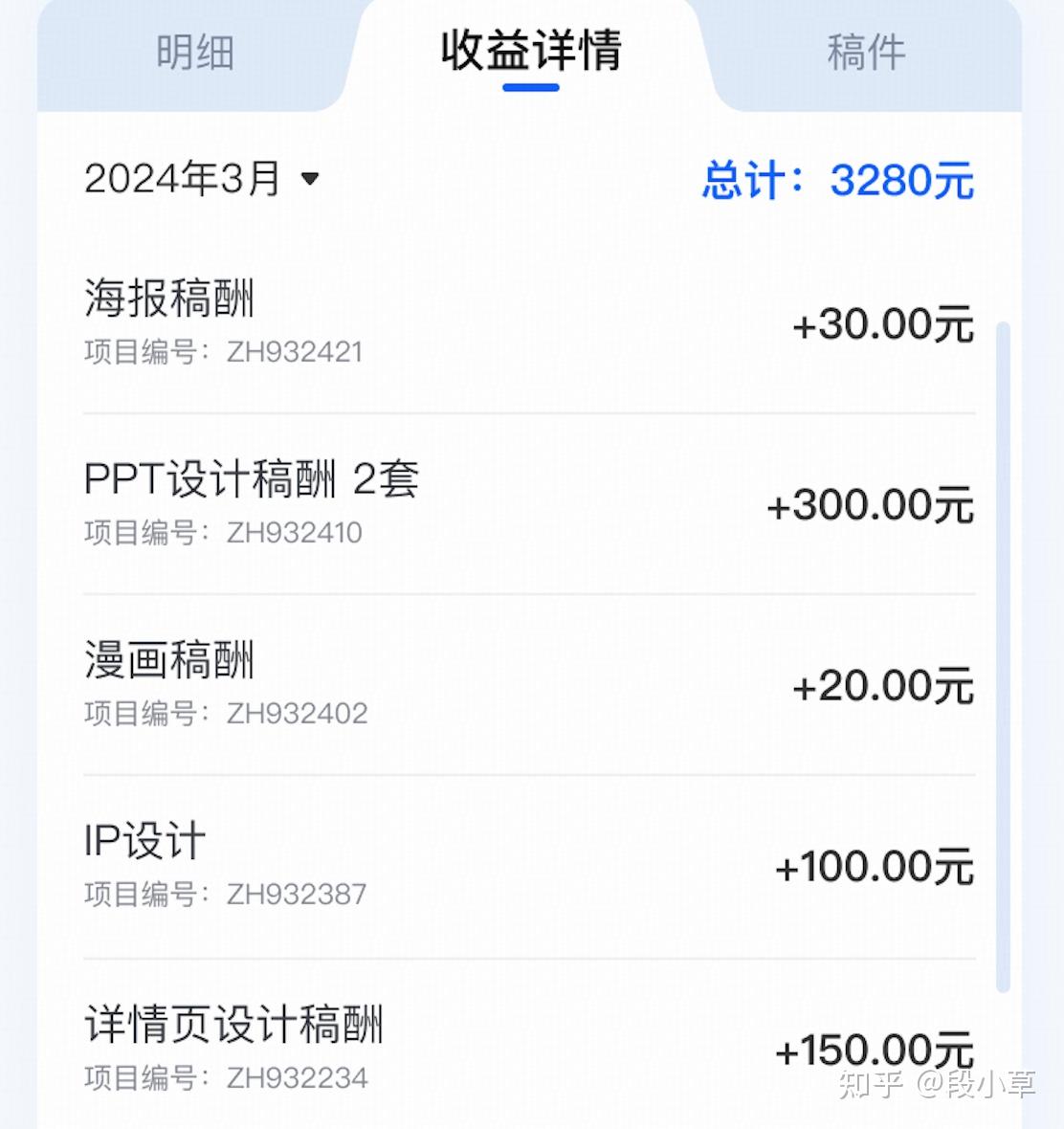Viewport: 1064px width, 1129px height.
Task: Tap the 漫画稿酬 income row
Action: pyautogui.click(x=528, y=685)
